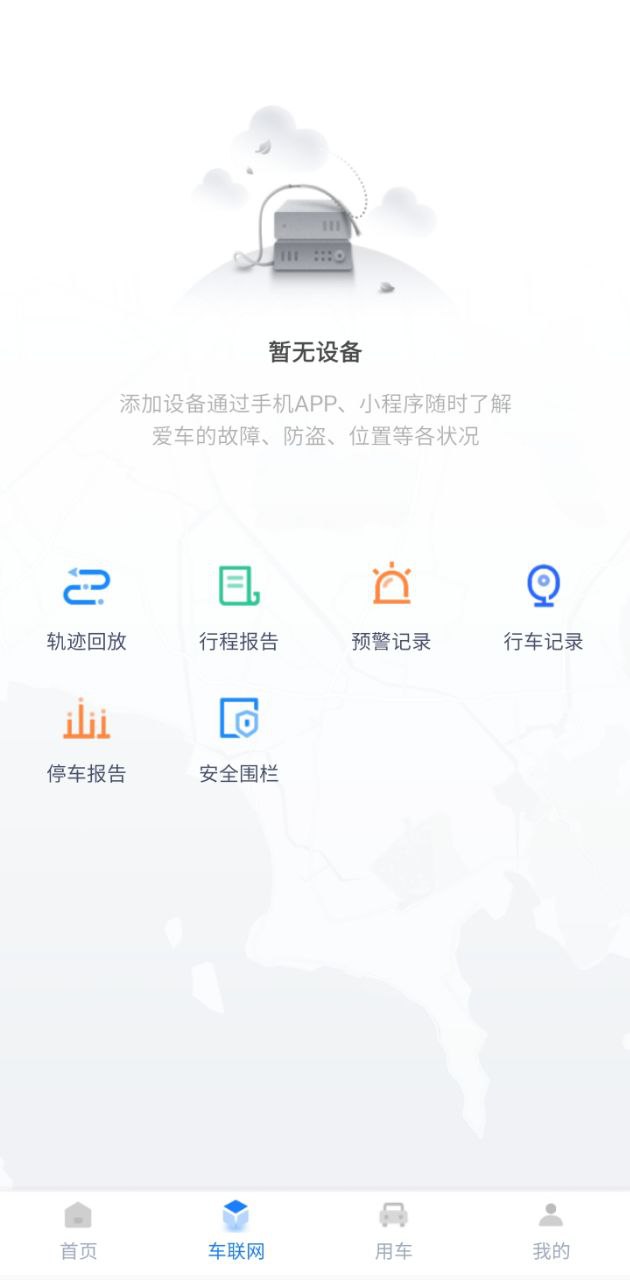
Task: Select the 车联网 tab
Action: coord(236,1230)
